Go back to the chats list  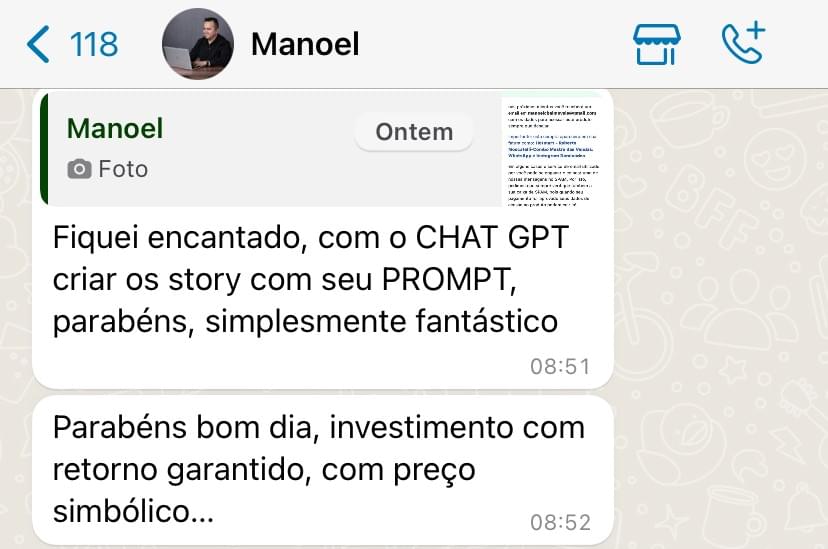(x=70, y=44)
